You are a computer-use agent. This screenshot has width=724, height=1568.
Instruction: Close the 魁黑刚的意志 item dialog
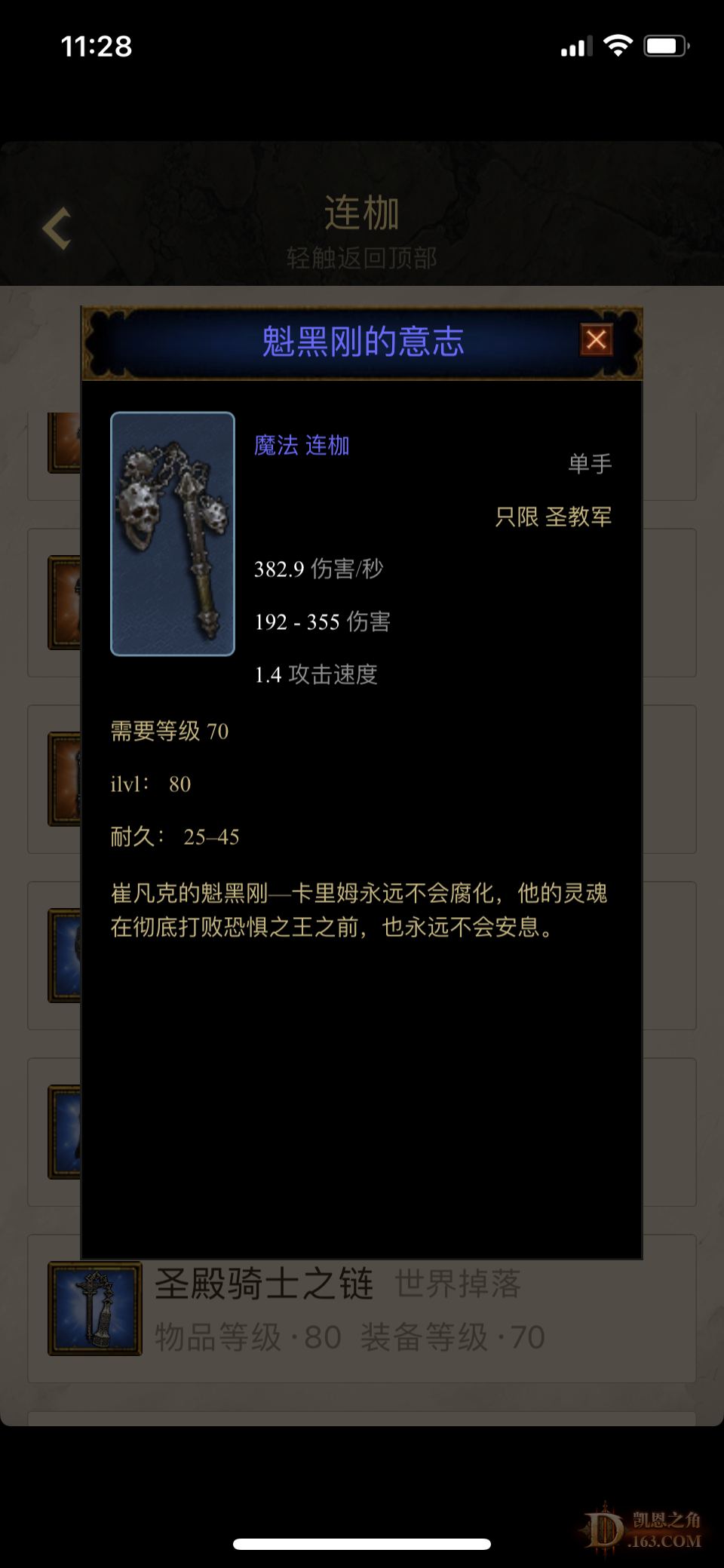click(x=596, y=340)
